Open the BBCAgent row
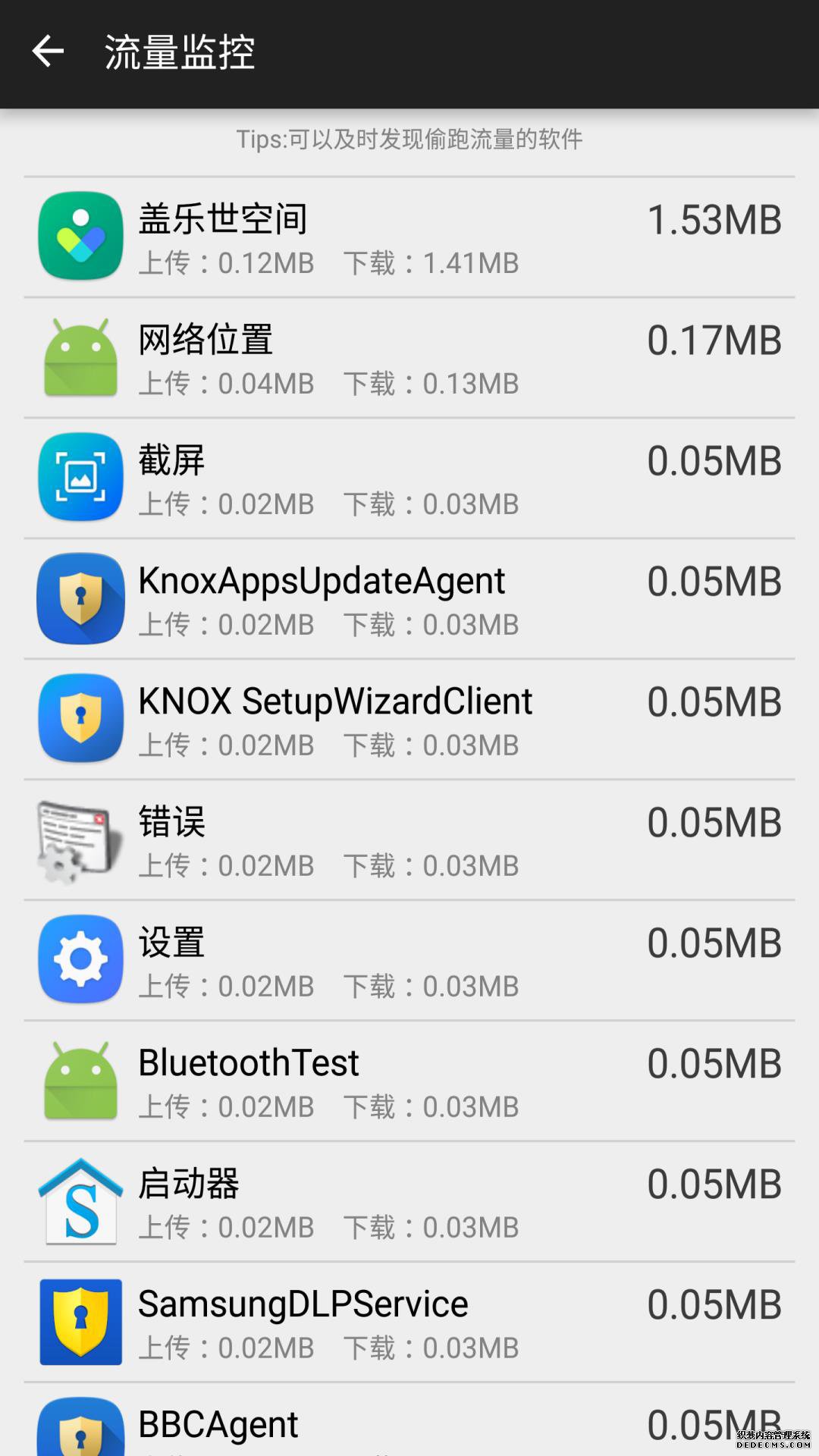819x1456 pixels. pos(409,1420)
